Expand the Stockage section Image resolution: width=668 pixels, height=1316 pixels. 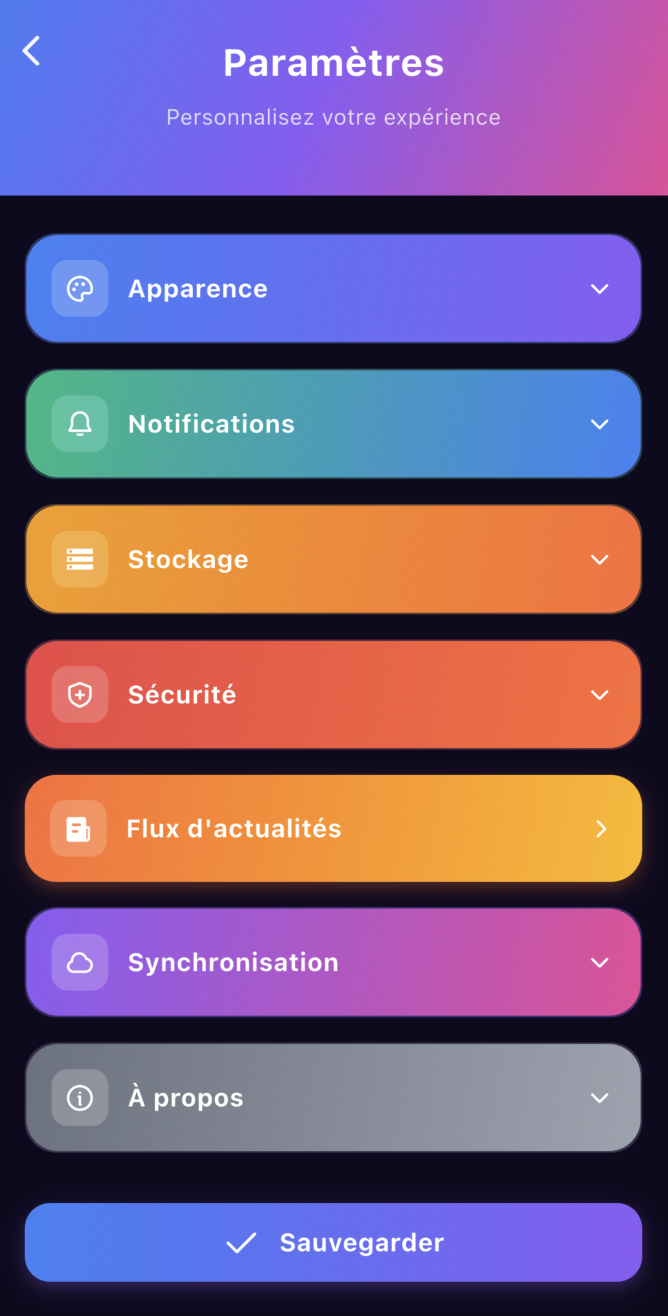pos(333,559)
